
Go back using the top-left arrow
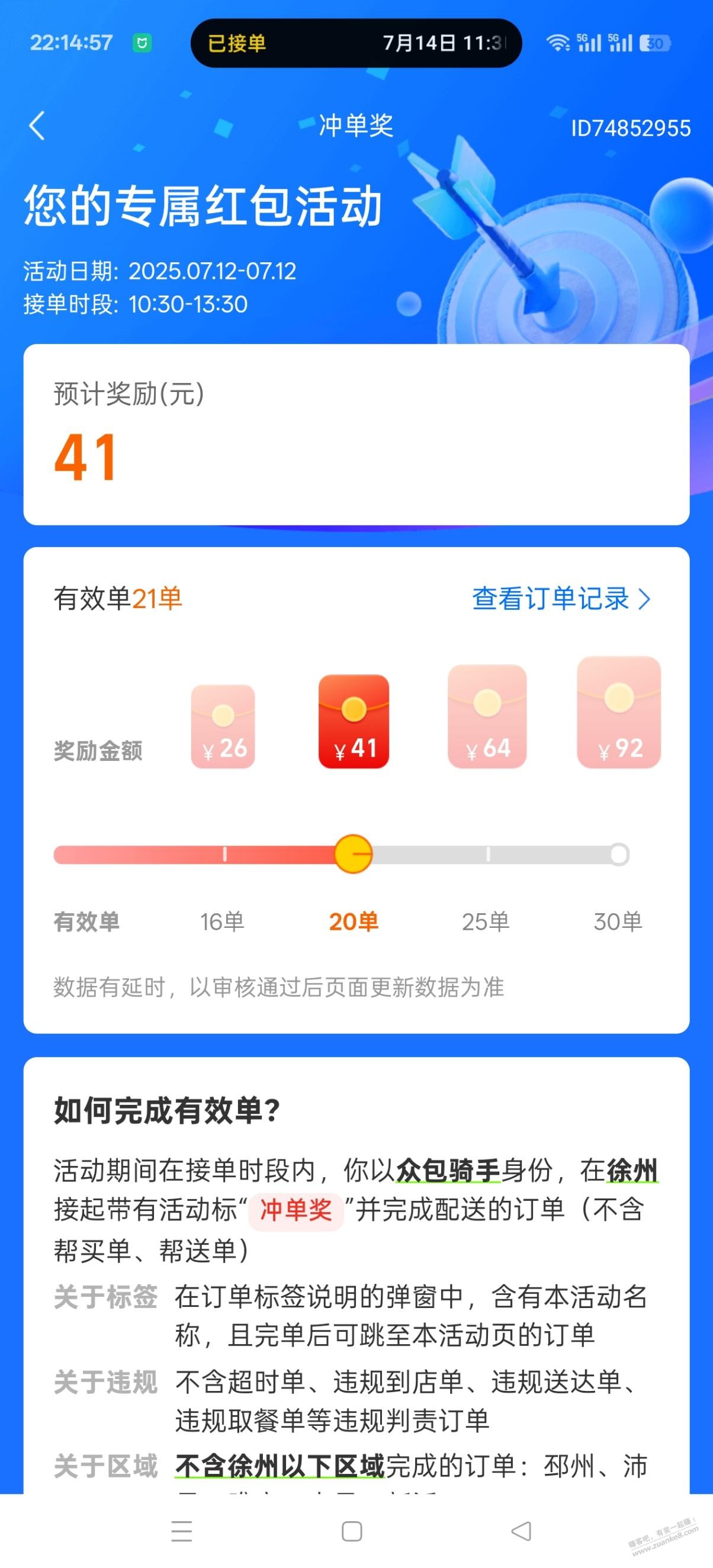click(x=37, y=126)
